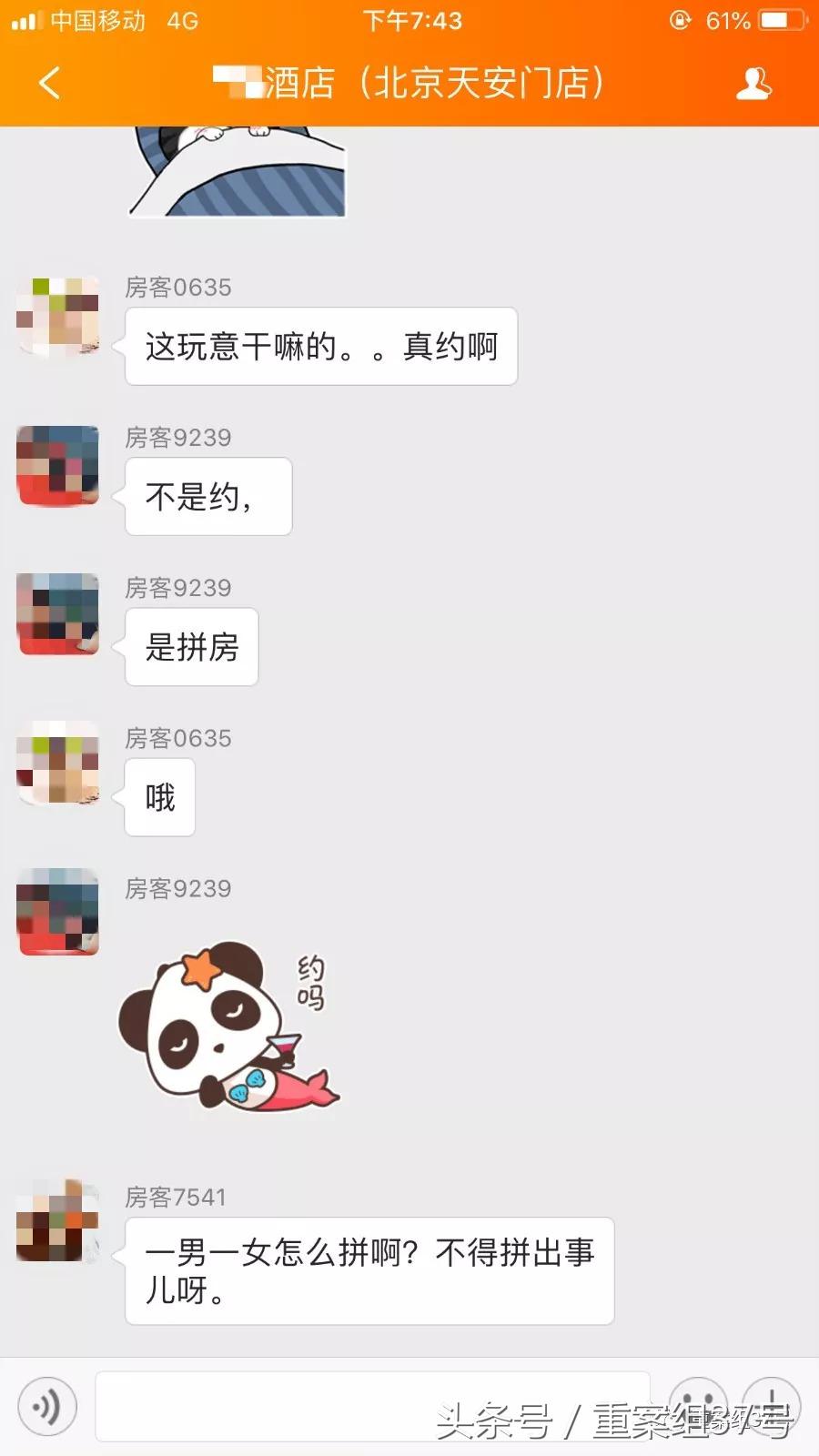Select the 是拼房 message bubble
Viewport: 819px width, 1456px height.
(x=191, y=646)
